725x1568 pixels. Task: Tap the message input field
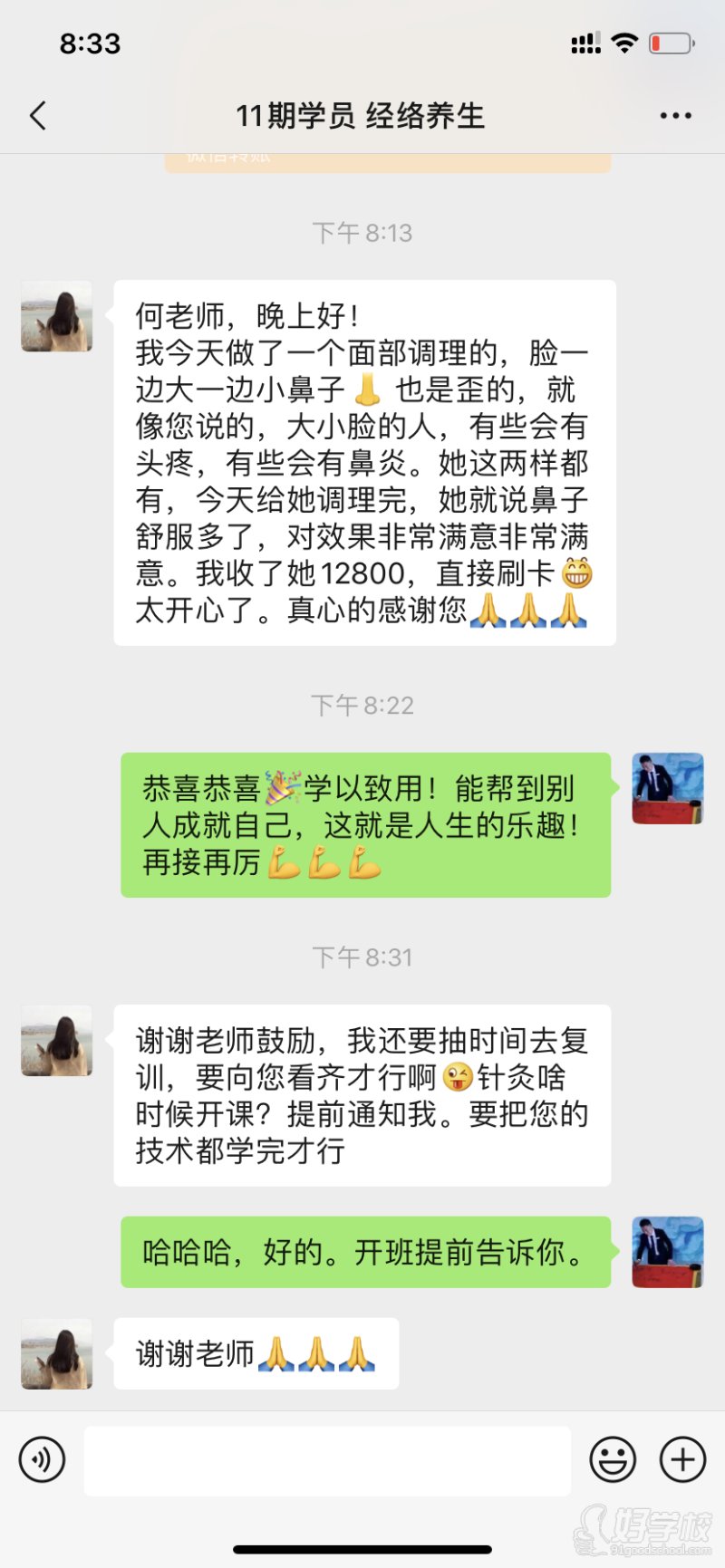tap(326, 1459)
